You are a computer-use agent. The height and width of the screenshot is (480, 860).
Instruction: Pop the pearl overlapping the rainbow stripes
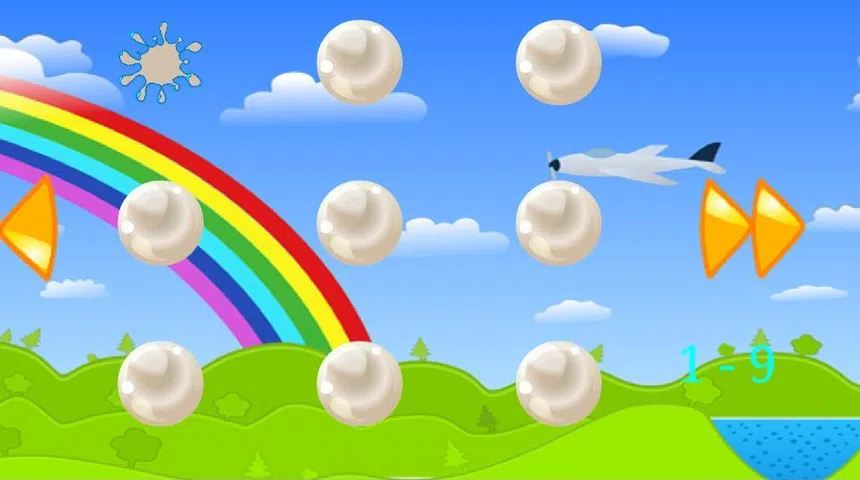(x=160, y=223)
